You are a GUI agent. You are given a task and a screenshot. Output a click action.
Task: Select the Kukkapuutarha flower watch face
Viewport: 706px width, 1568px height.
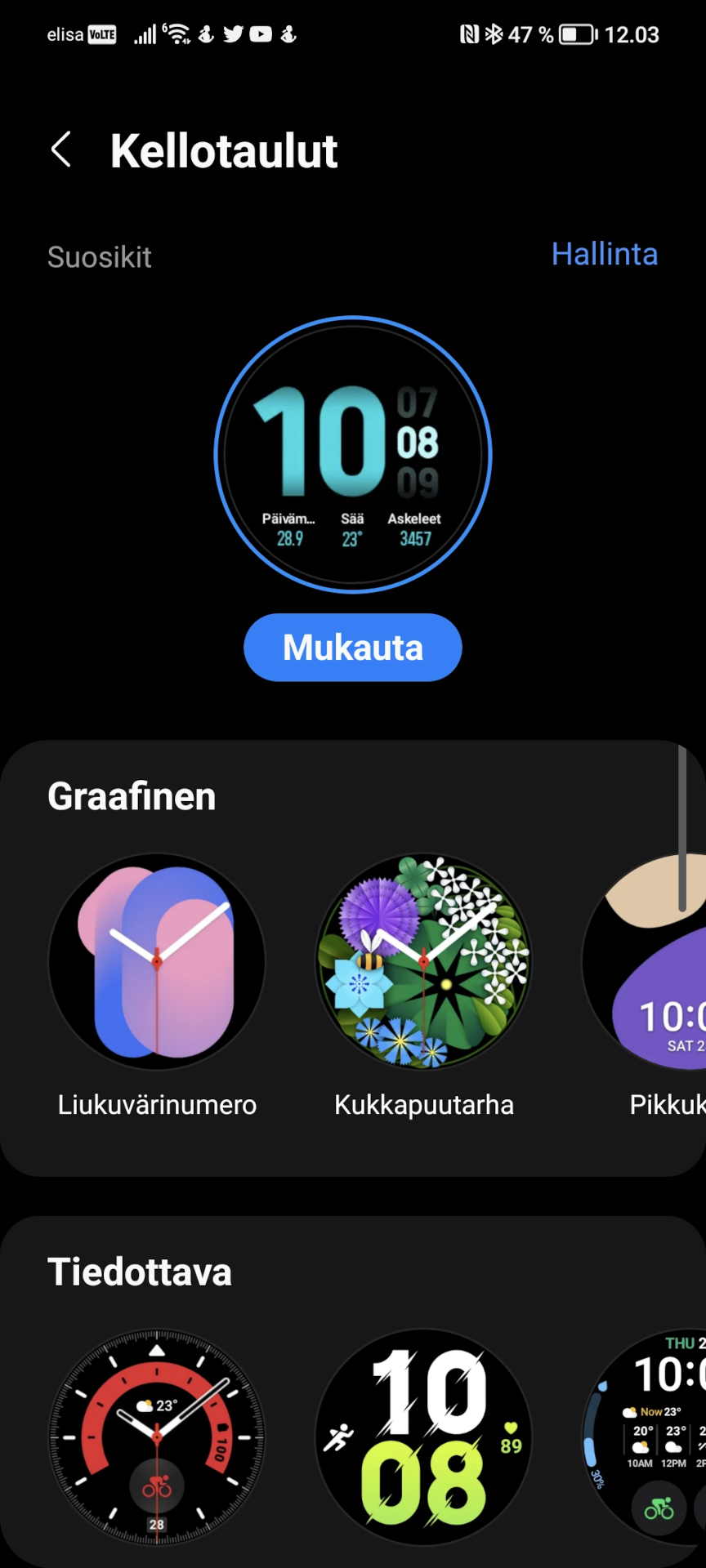(424, 961)
